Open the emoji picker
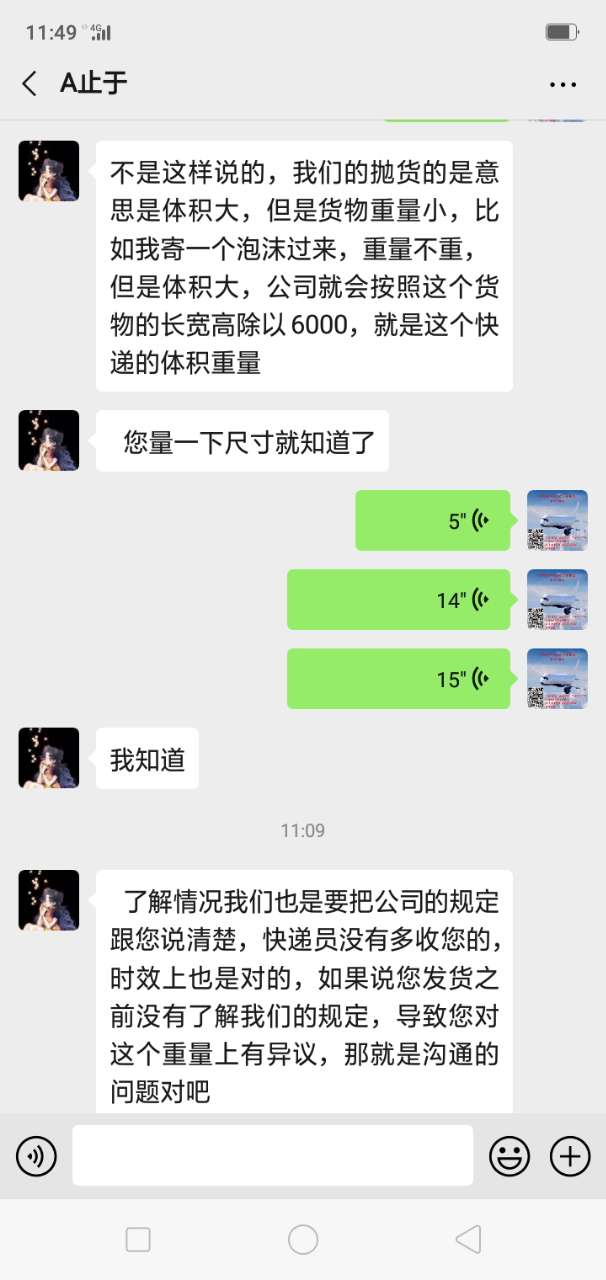This screenshot has height=1280, width=606. point(509,1157)
